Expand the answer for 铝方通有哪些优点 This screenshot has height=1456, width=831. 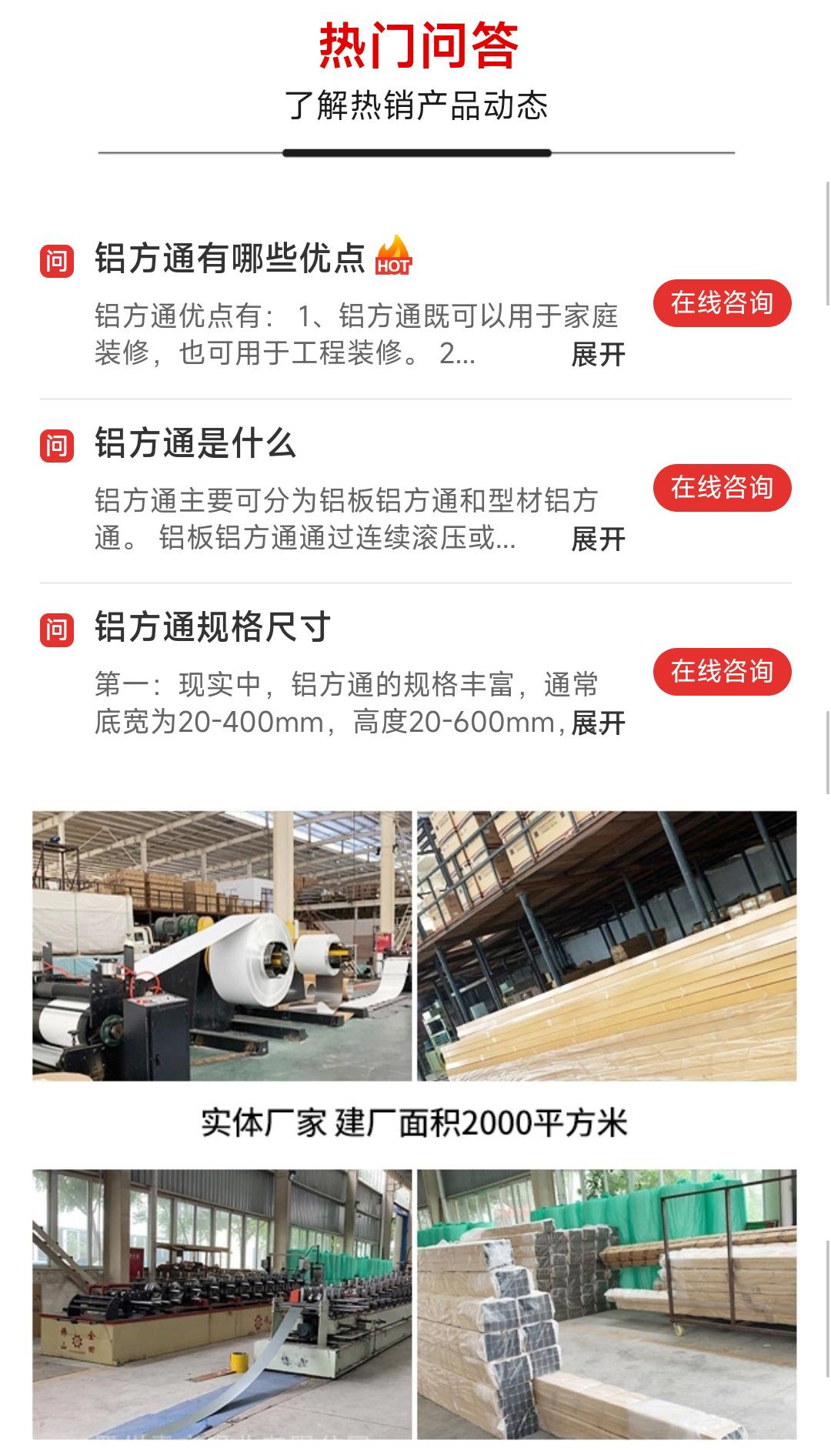(598, 355)
